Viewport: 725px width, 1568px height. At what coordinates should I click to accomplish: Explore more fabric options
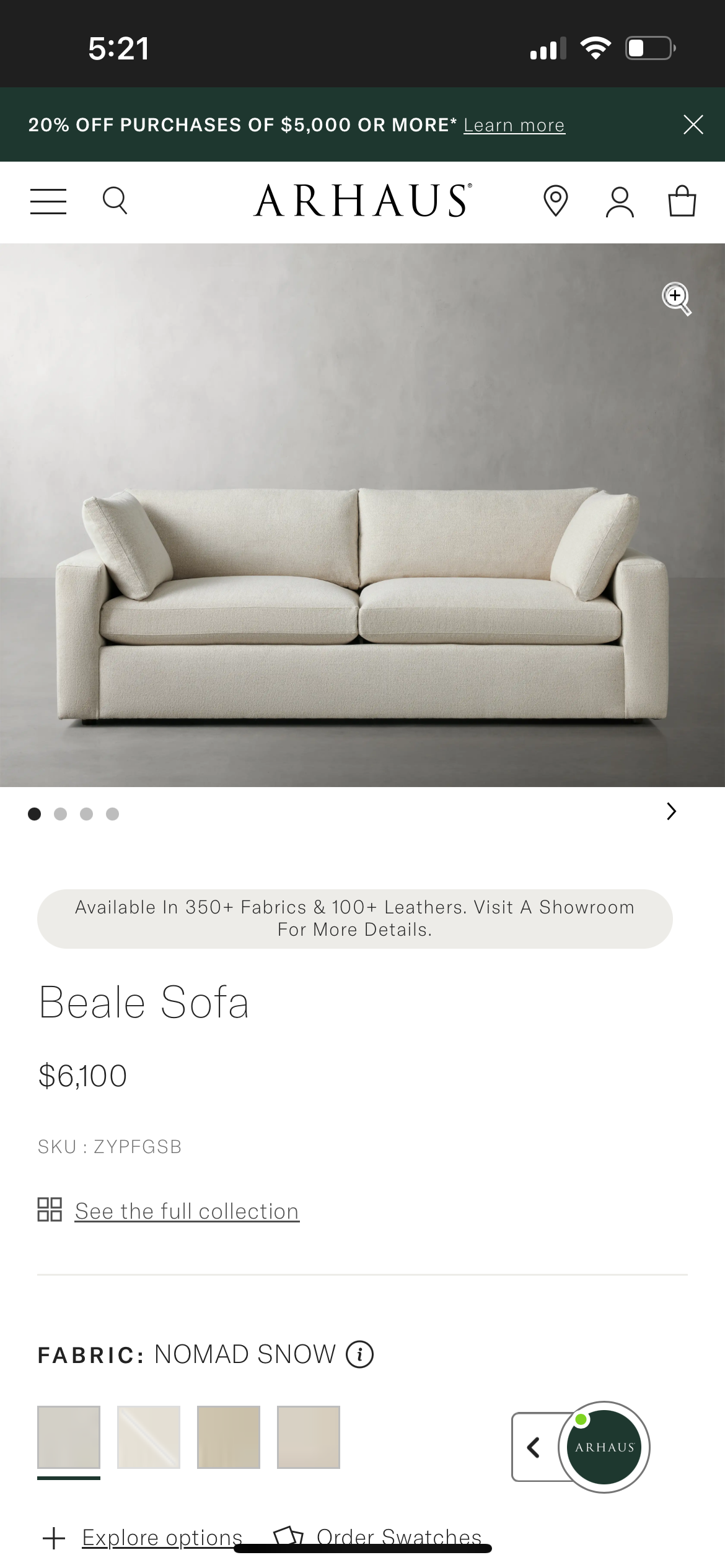coord(161,1537)
